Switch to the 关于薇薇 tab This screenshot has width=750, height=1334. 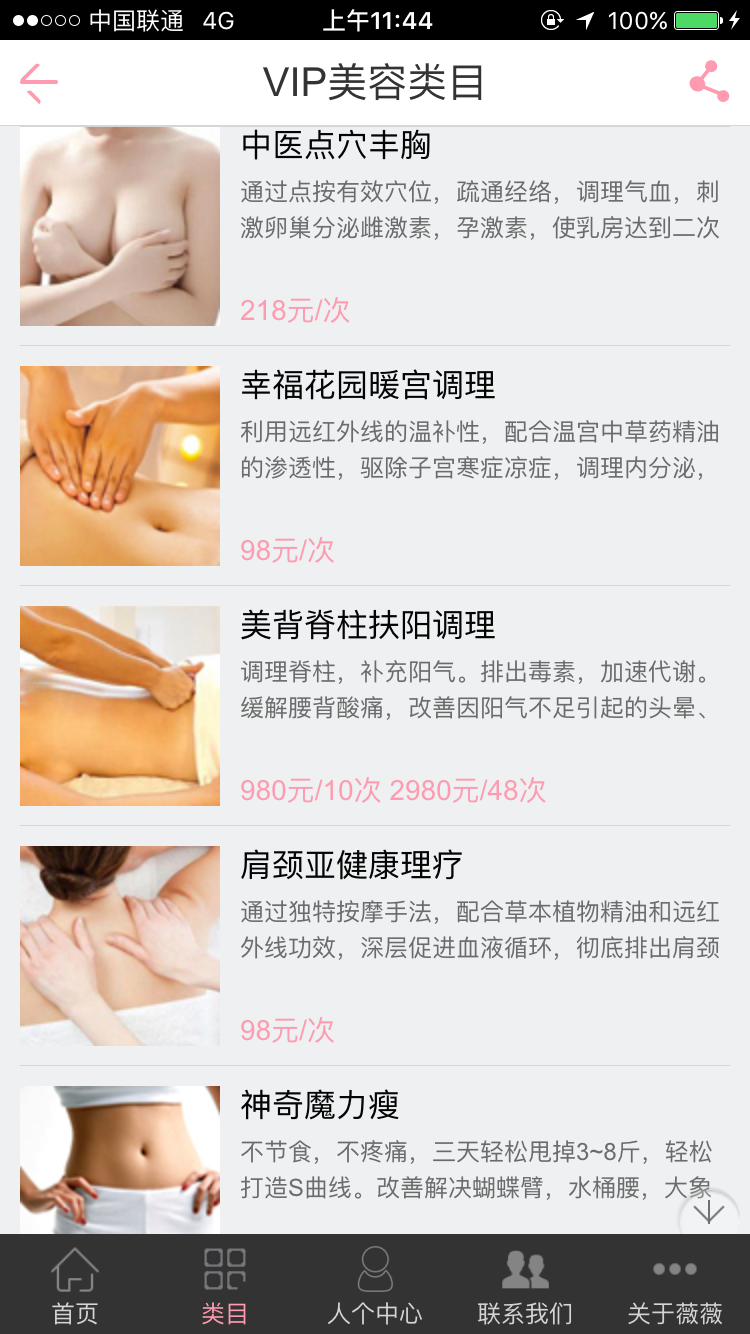pos(674,1285)
